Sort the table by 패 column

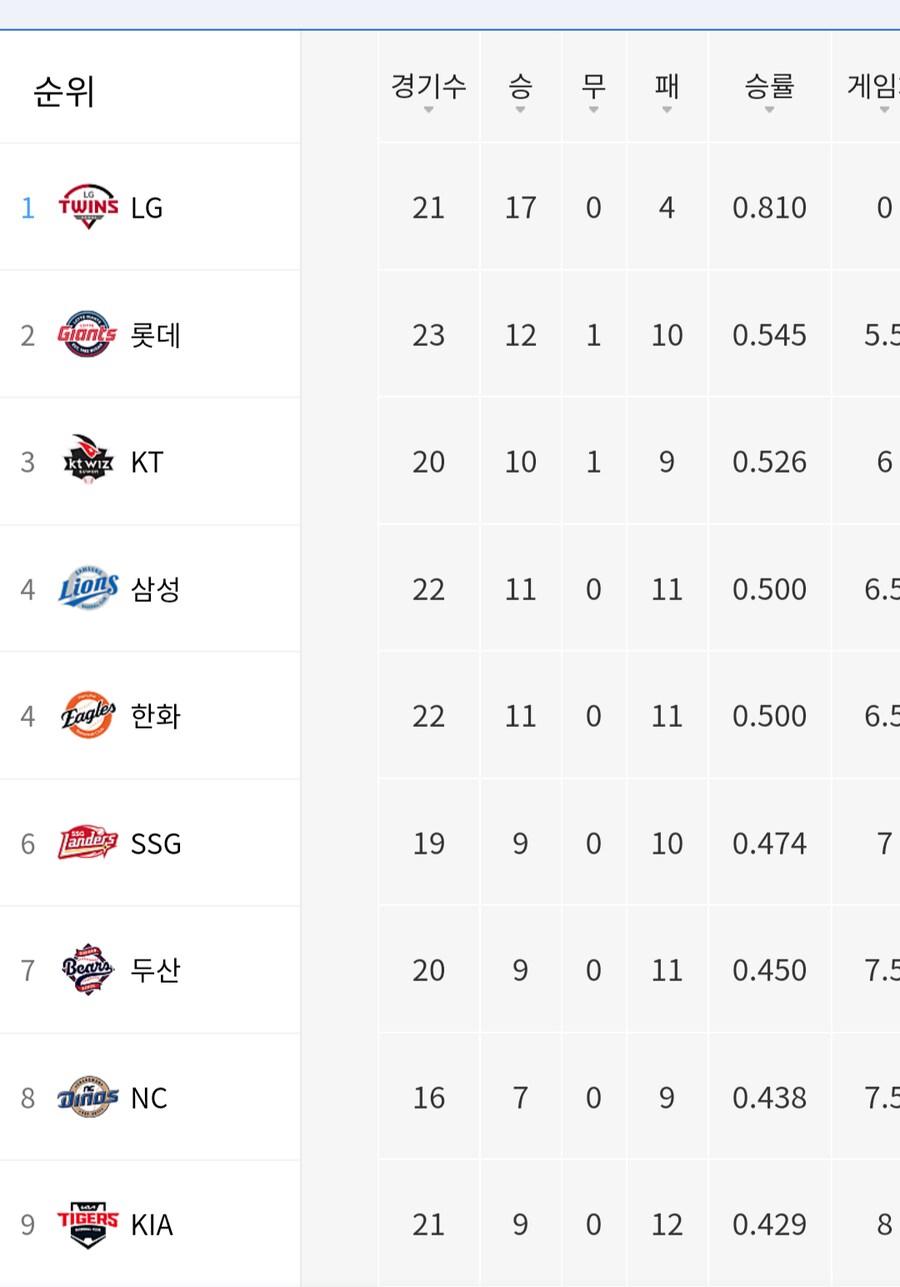pos(667,91)
